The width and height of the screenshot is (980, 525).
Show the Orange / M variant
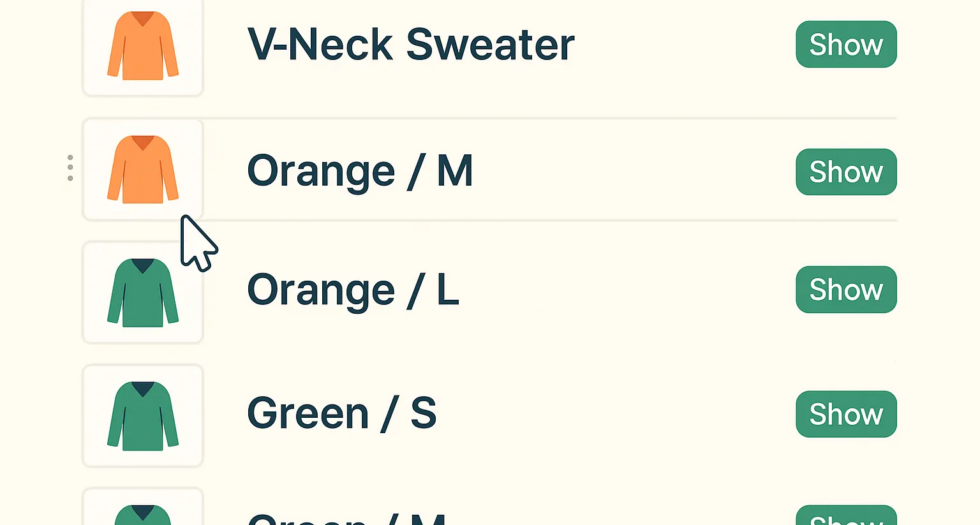pyautogui.click(x=846, y=172)
